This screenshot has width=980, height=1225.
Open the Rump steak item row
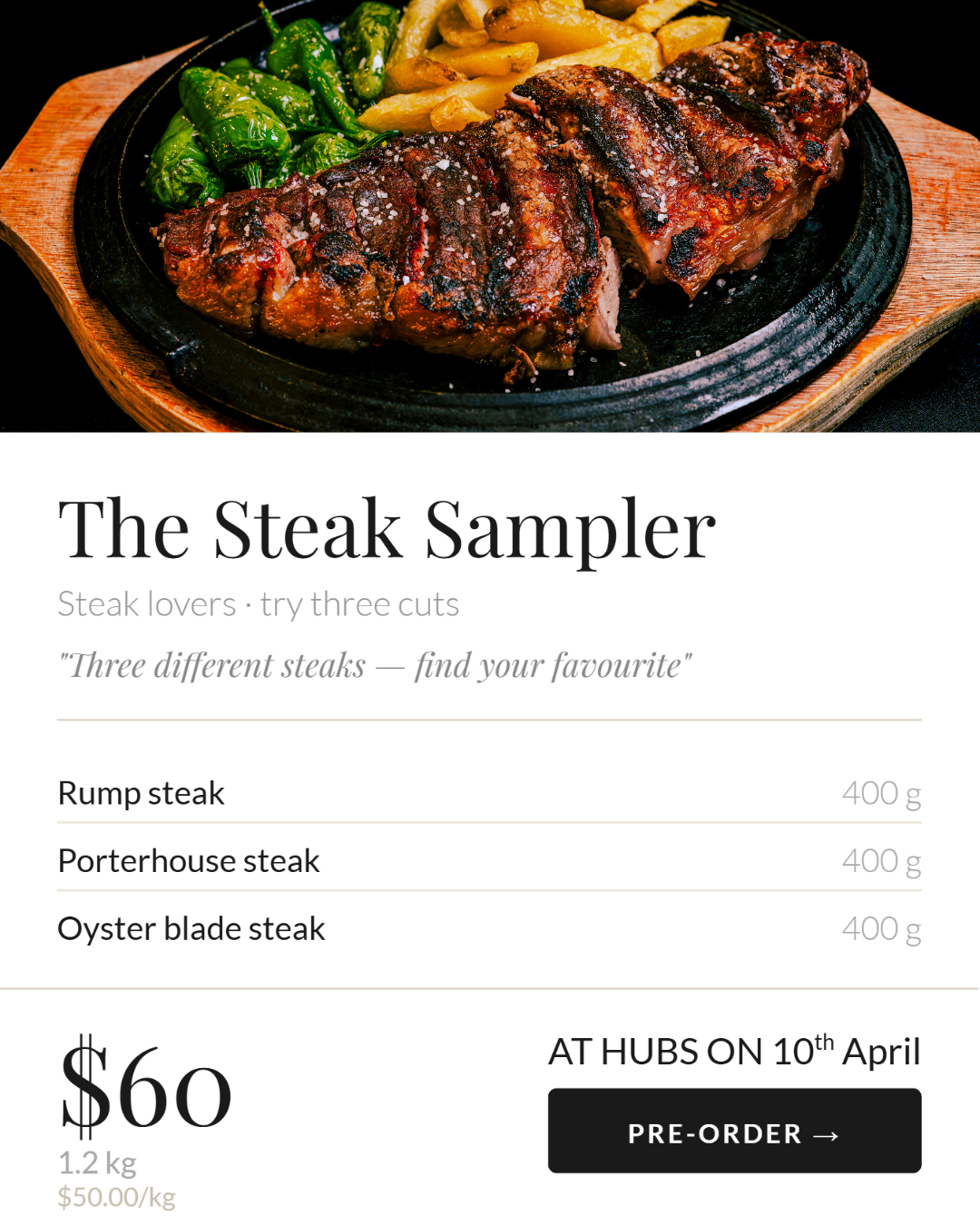click(x=141, y=793)
